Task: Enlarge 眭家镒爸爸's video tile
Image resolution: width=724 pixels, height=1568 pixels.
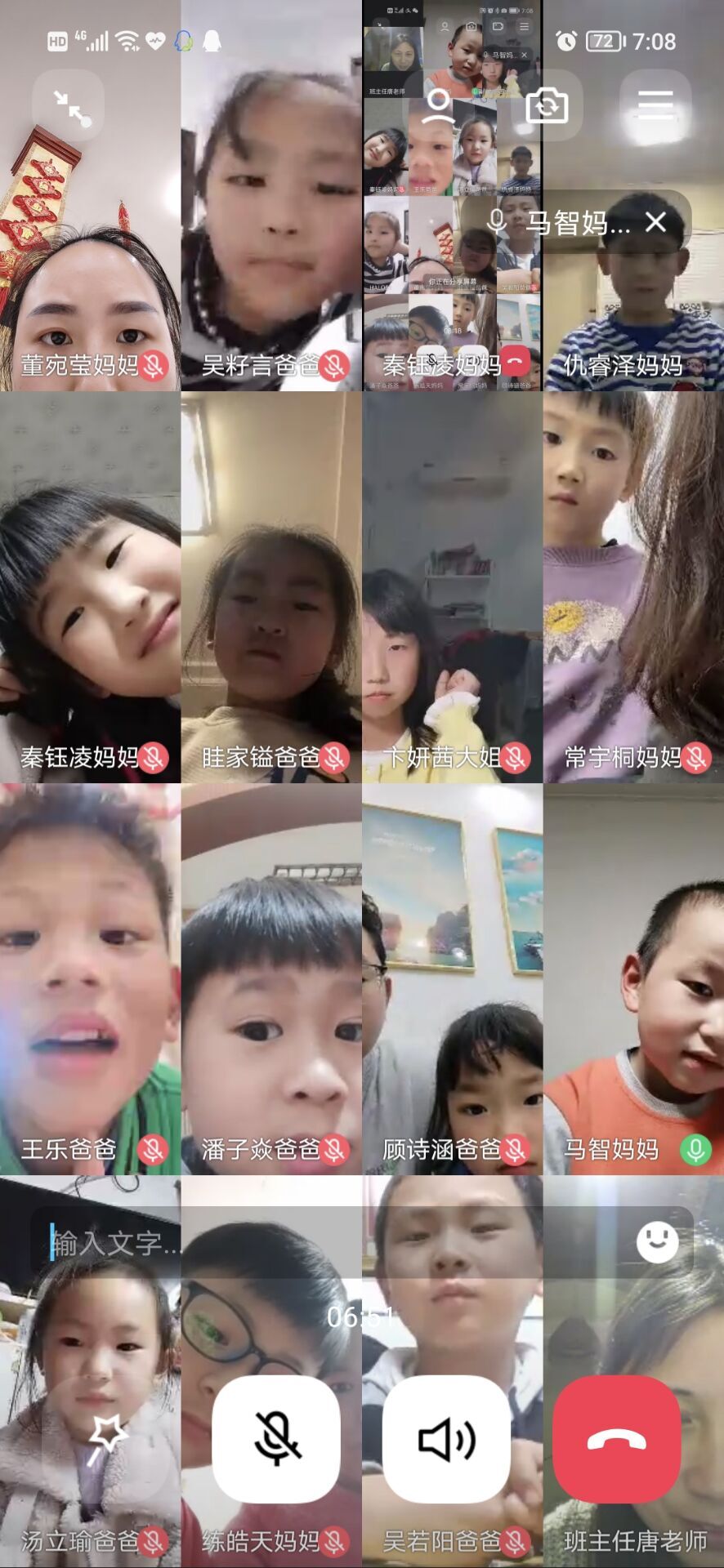Action: click(271, 588)
